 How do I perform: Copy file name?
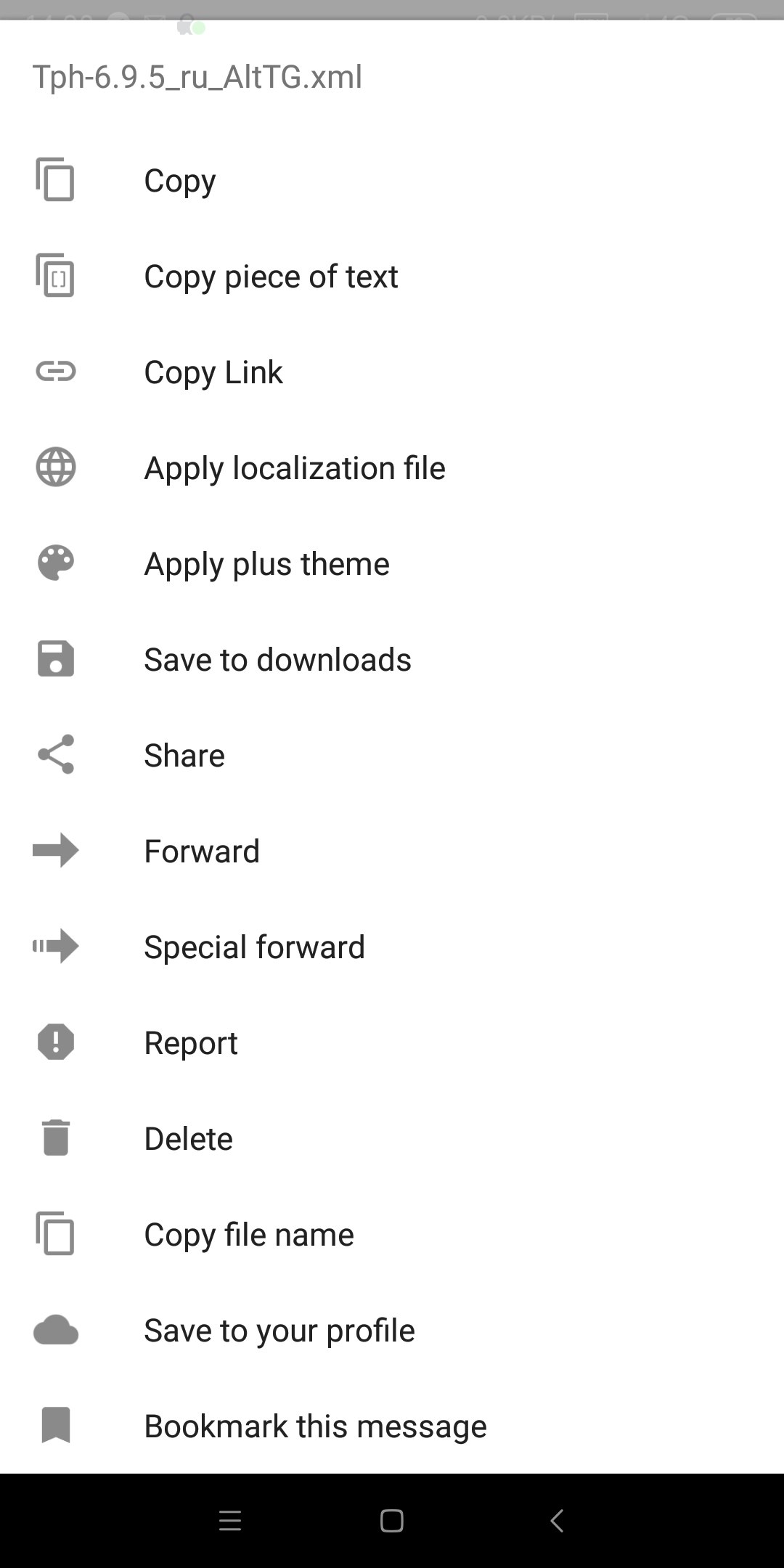[392, 1234]
